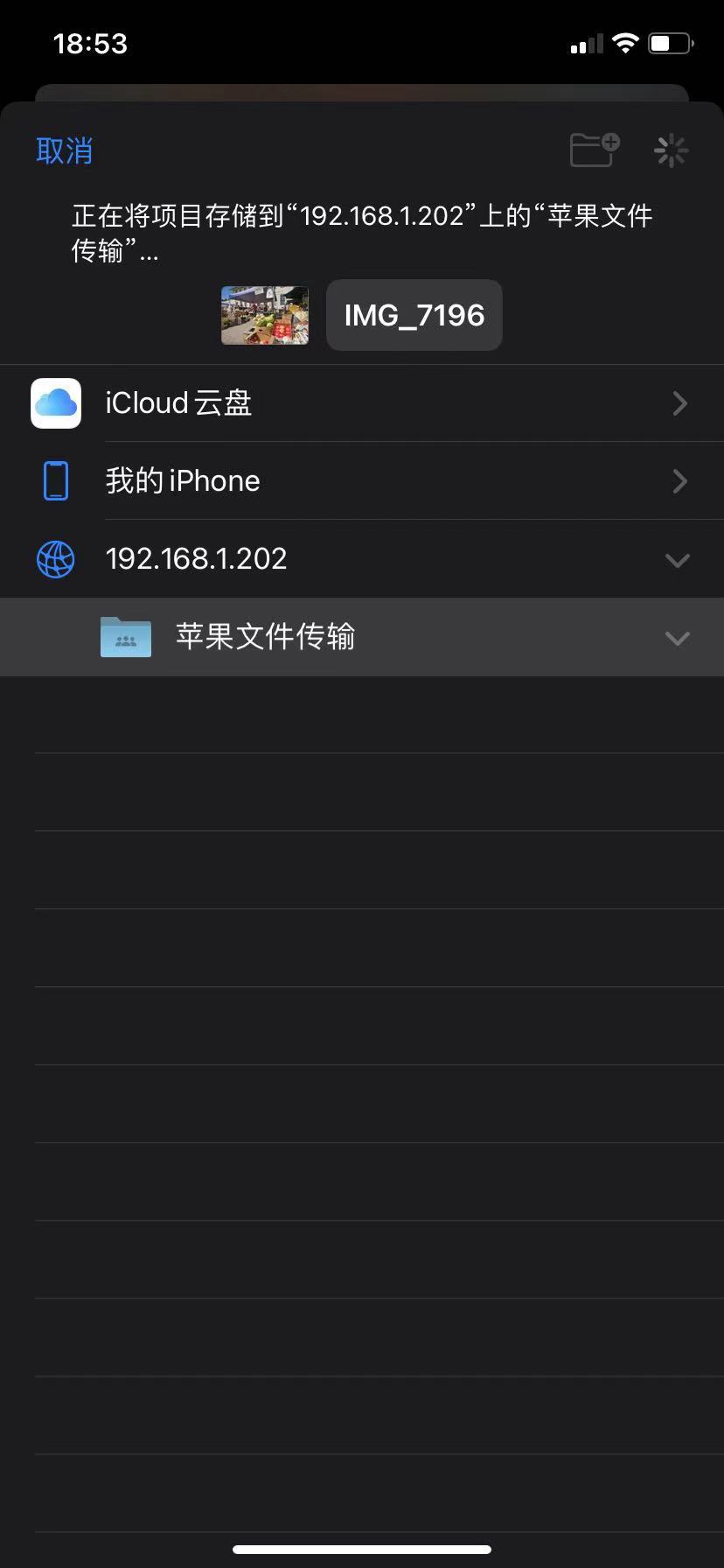Collapse the 苹果文件传输 folder with its chevron
Screen dimensions: 724x1568
676,638
